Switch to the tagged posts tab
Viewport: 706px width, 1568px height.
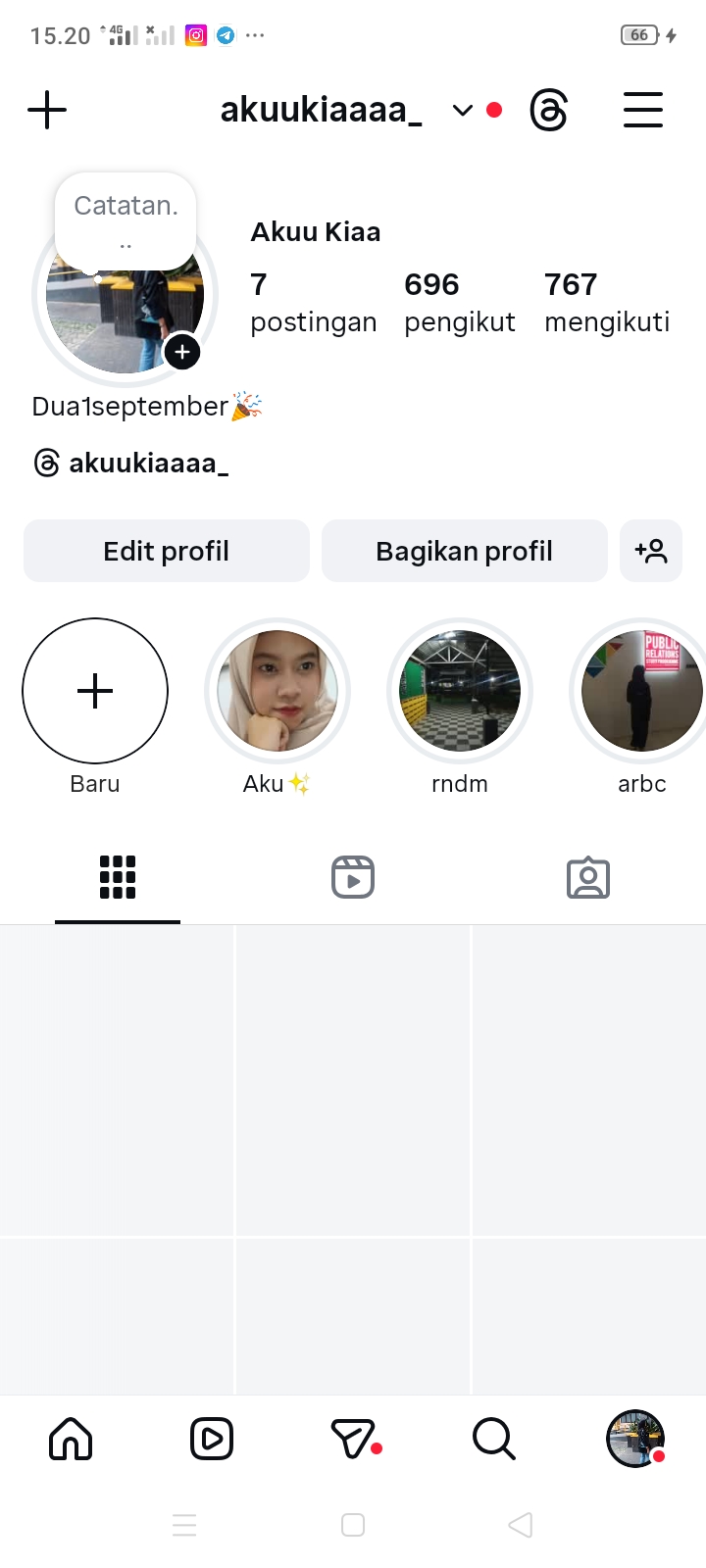[588, 877]
